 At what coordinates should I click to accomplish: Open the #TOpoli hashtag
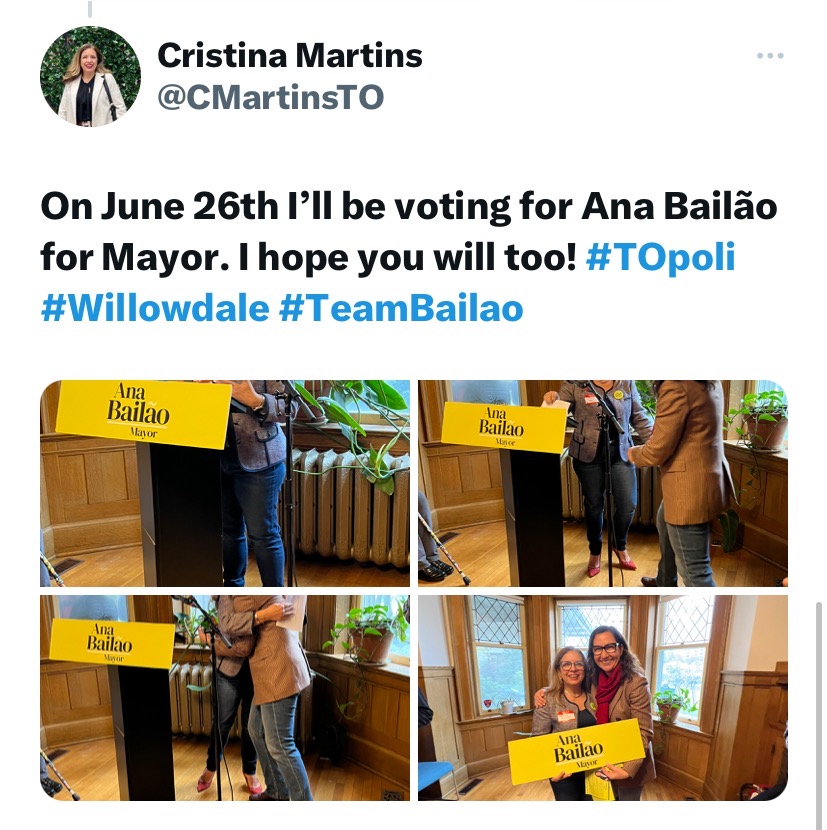point(660,257)
